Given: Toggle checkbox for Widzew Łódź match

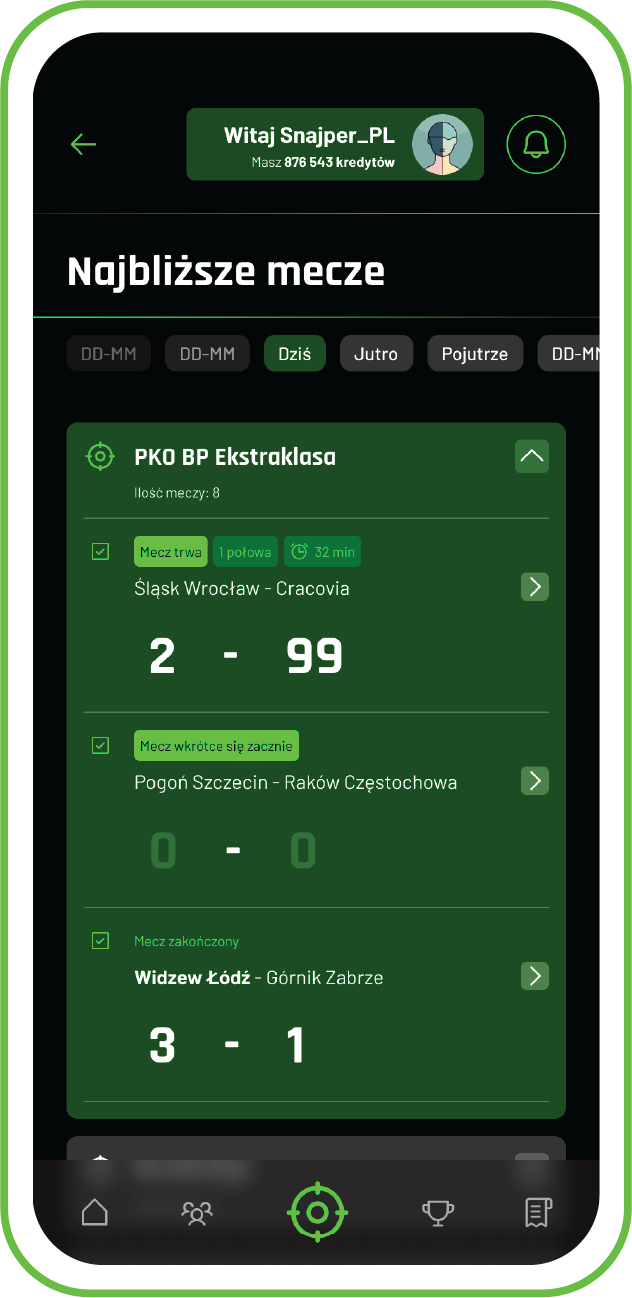Looking at the screenshot, I should coord(100,940).
